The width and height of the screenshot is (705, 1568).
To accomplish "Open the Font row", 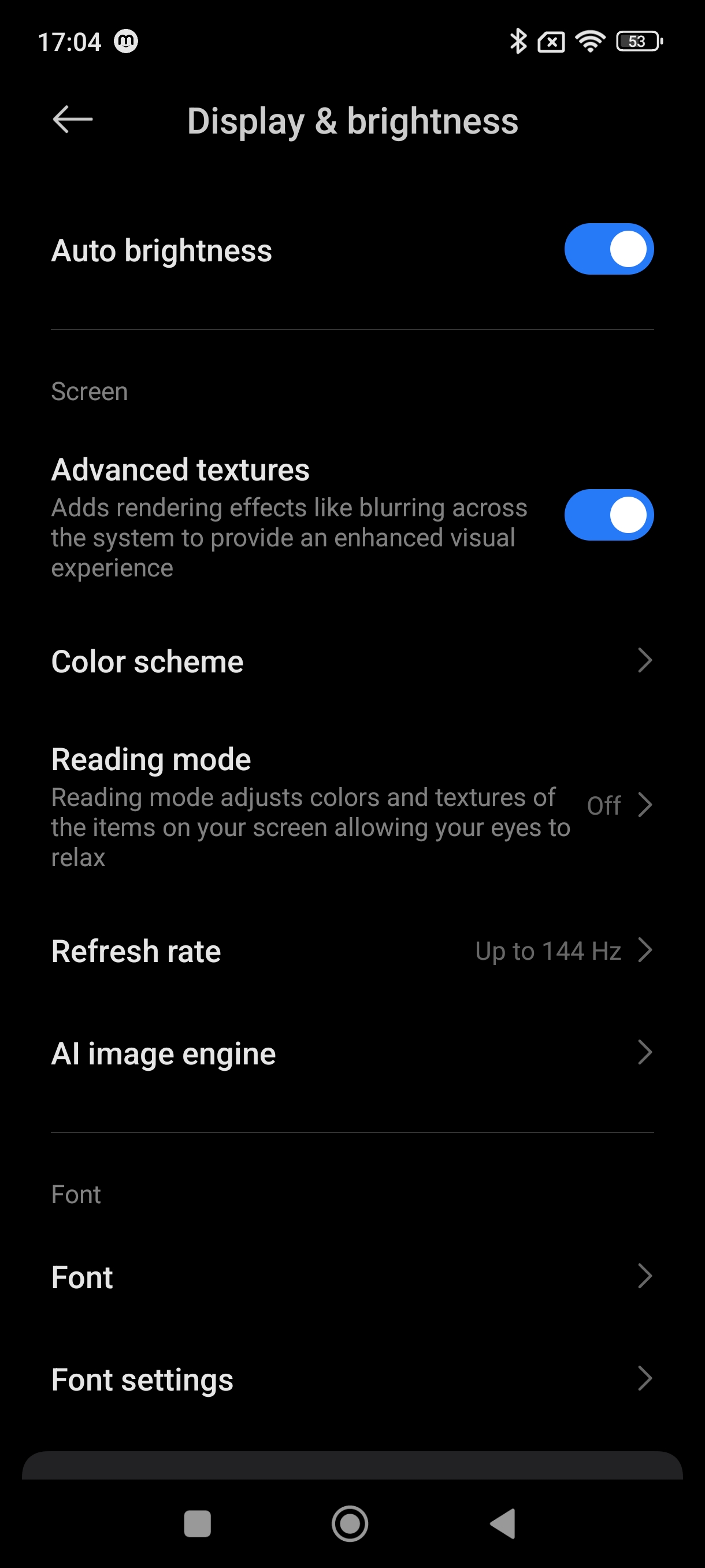I will pos(351,1277).
